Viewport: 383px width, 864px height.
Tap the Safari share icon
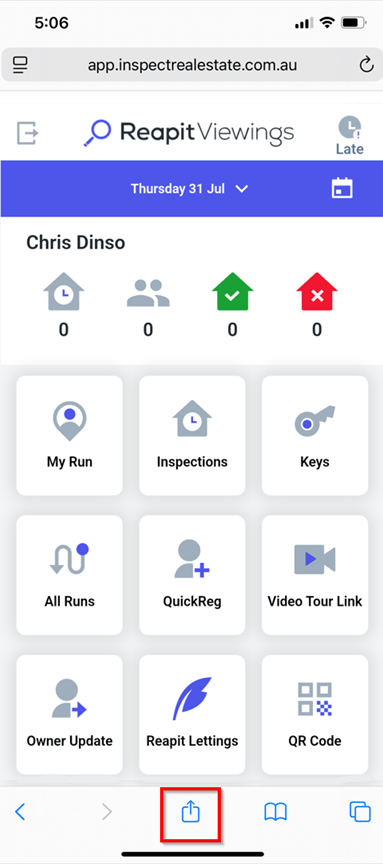191,812
